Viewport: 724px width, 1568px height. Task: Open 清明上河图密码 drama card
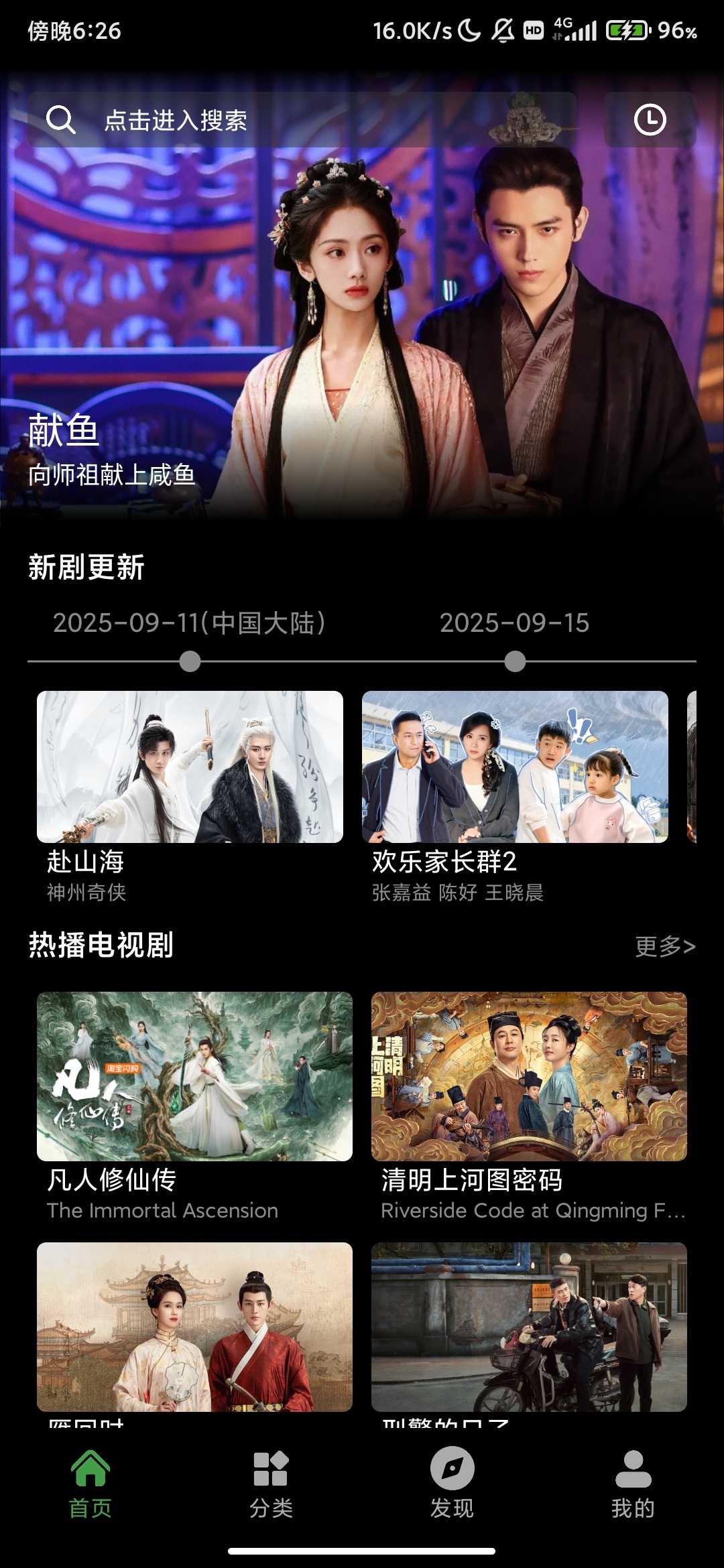point(529,1076)
